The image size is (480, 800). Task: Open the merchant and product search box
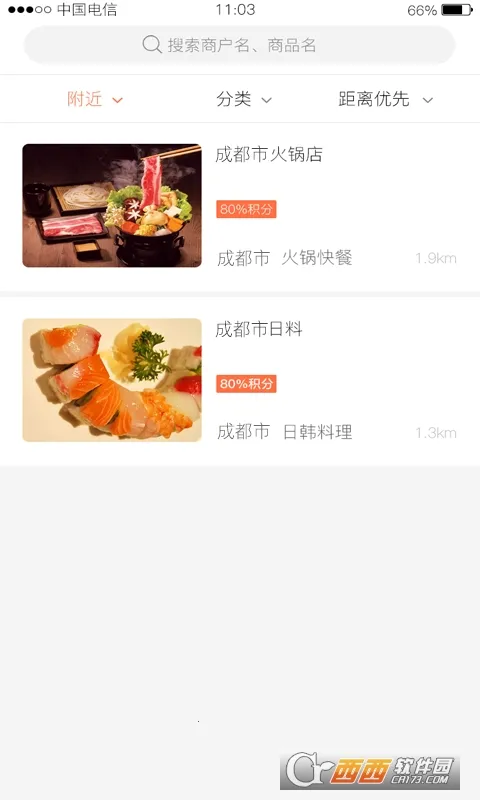(x=239, y=45)
